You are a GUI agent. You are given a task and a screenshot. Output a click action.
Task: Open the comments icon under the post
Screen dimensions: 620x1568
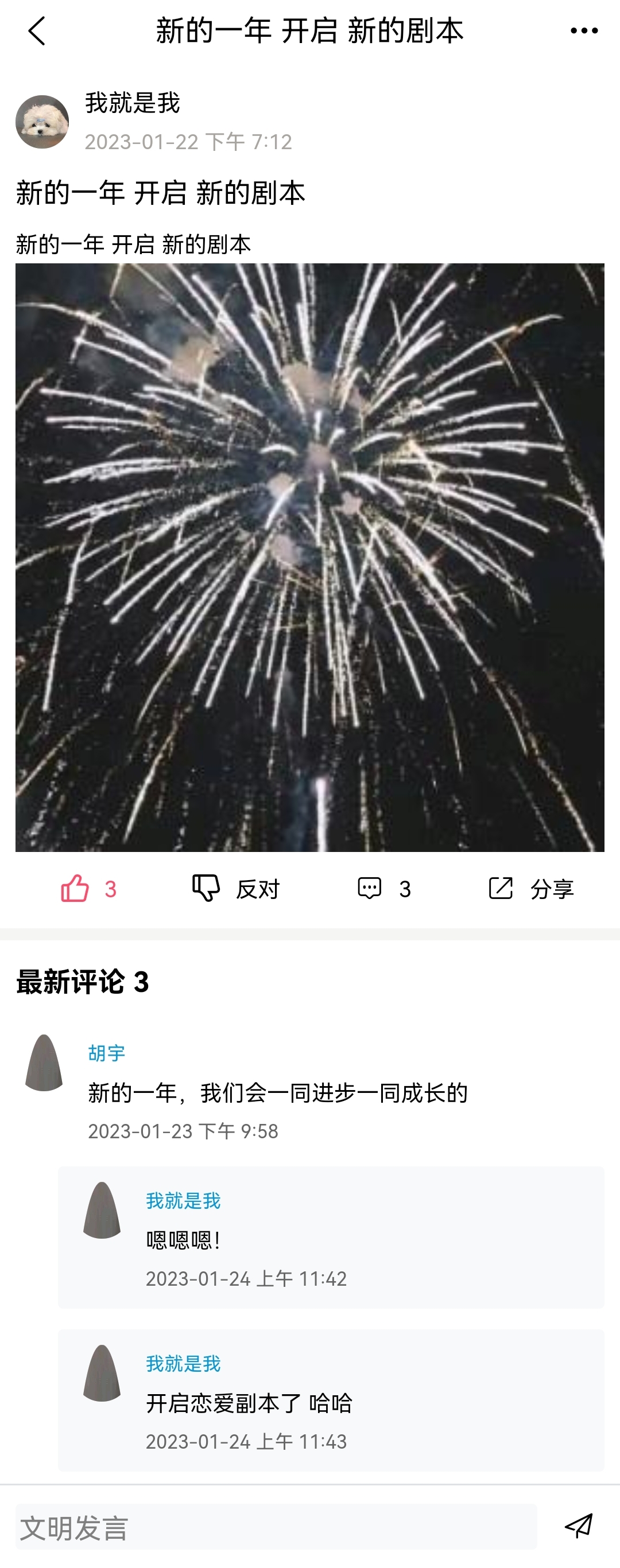[370, 888]
